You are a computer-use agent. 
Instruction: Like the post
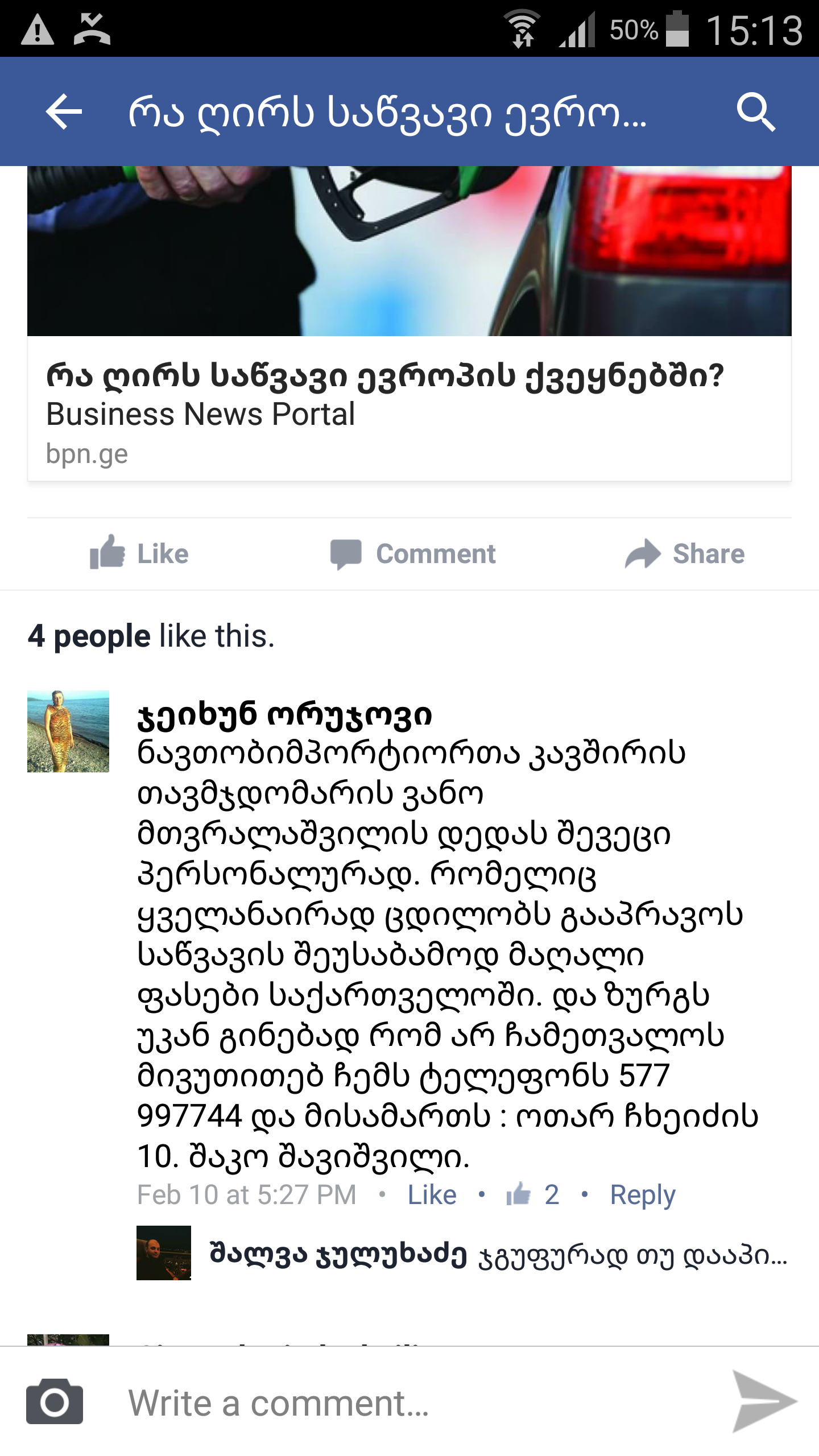(x=140, y=553)
